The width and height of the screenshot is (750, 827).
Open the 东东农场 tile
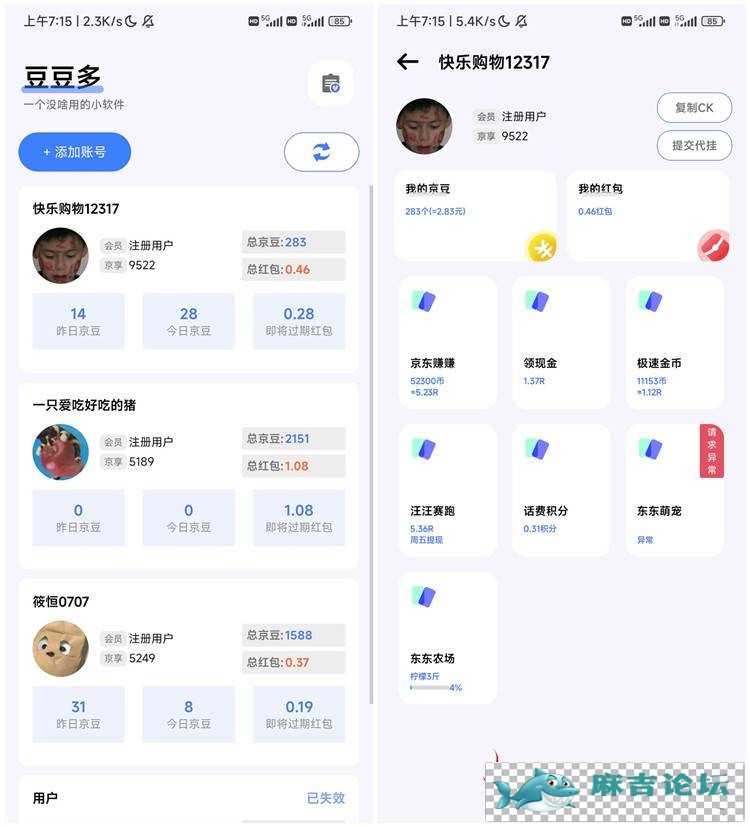(447, 638)
